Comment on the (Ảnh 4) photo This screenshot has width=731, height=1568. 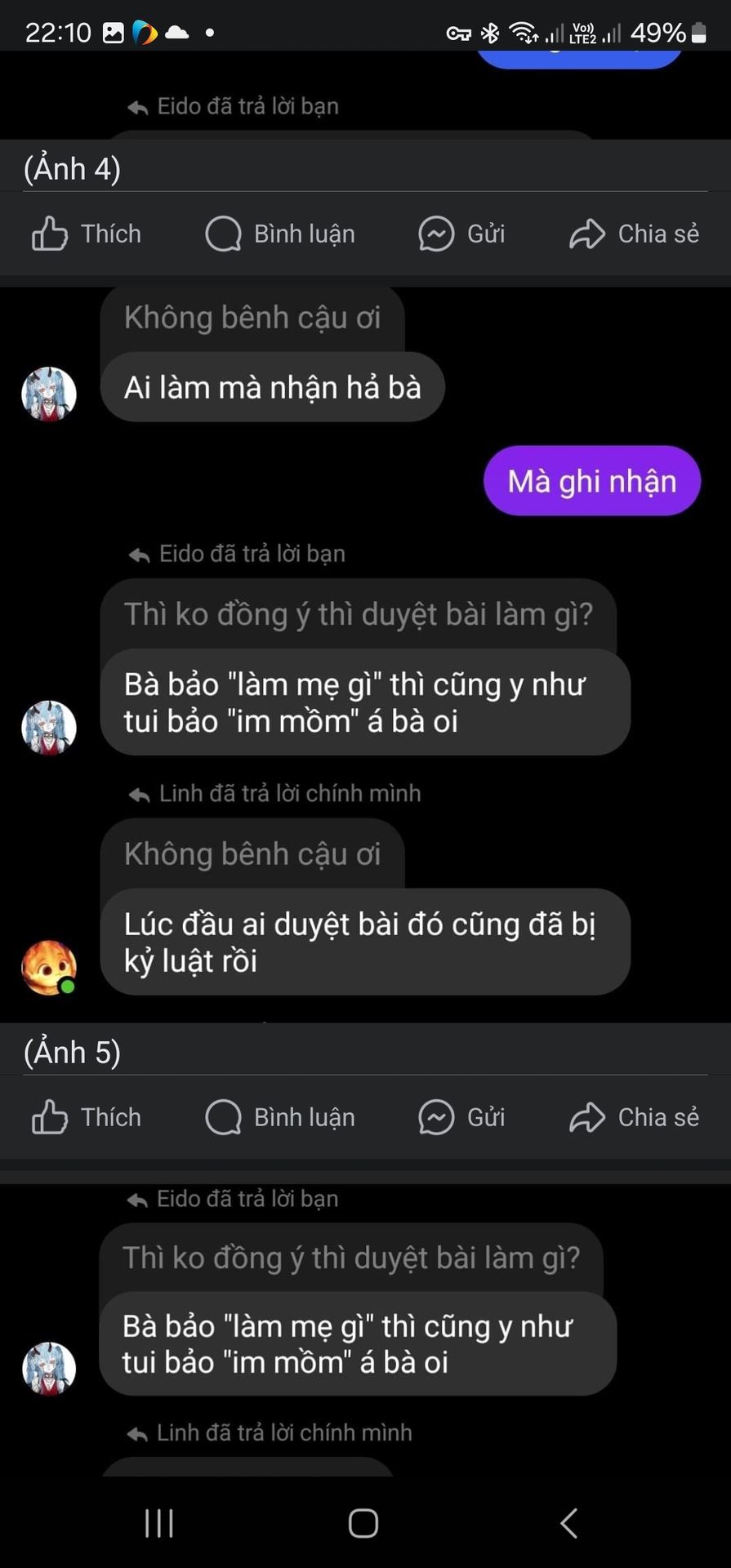pos(280,234)
